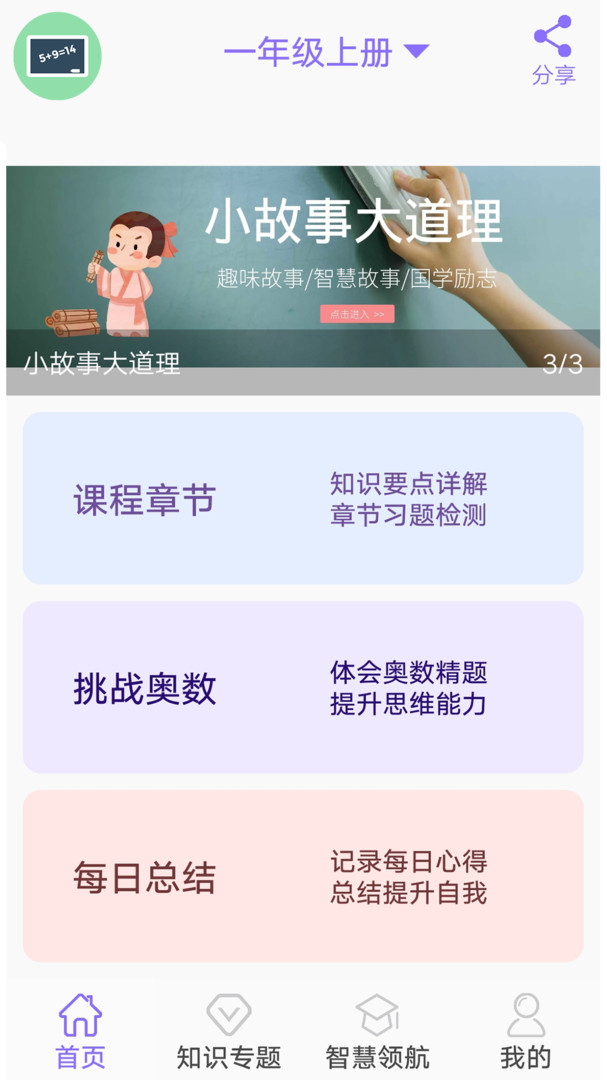The image size is (607, 1080).
Task: Open the 一年级上册 grade dropdown
Action: [x=326, y=52]
